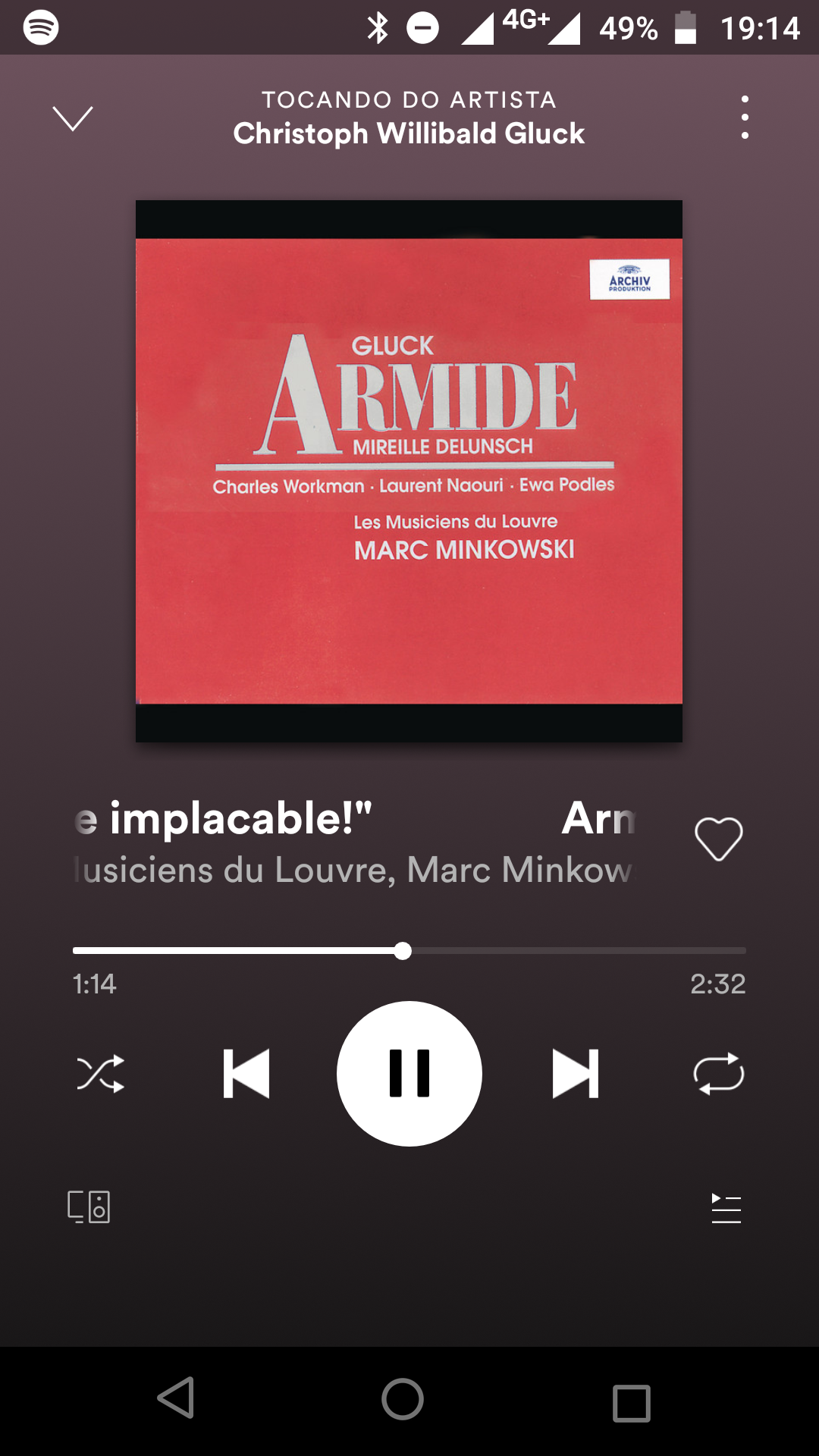Tap the Armide album cover
This screenshot has height=1456, width=819.
point(409,471)
